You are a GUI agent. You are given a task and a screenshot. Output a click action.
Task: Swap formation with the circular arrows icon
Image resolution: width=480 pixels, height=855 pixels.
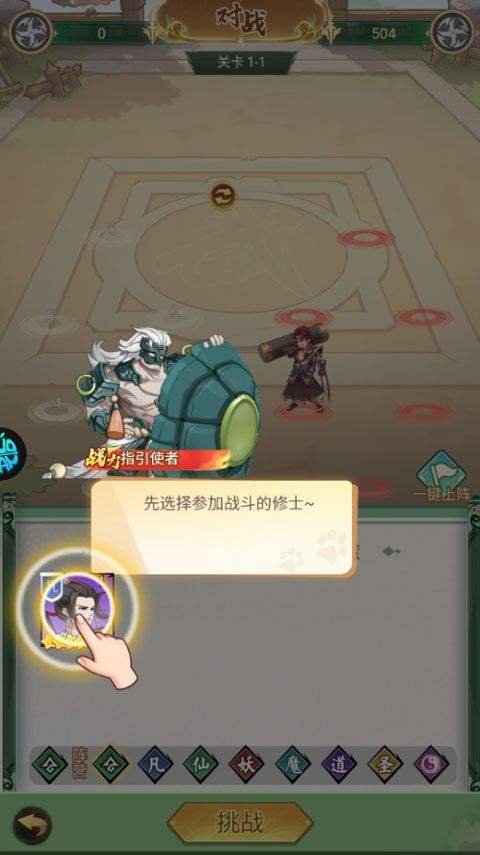[x=223, y=195]
